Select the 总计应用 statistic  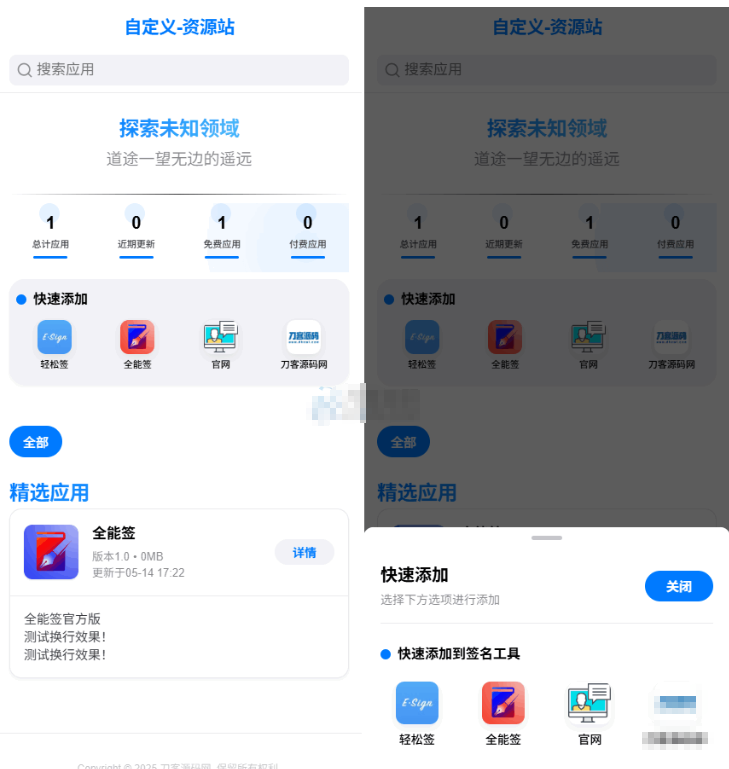[49, 229]
